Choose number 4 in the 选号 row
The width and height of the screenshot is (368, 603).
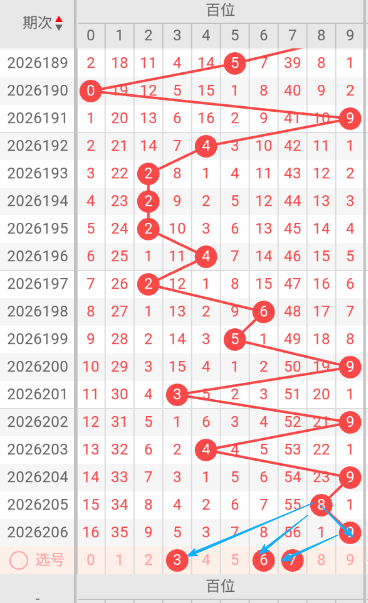206,560
